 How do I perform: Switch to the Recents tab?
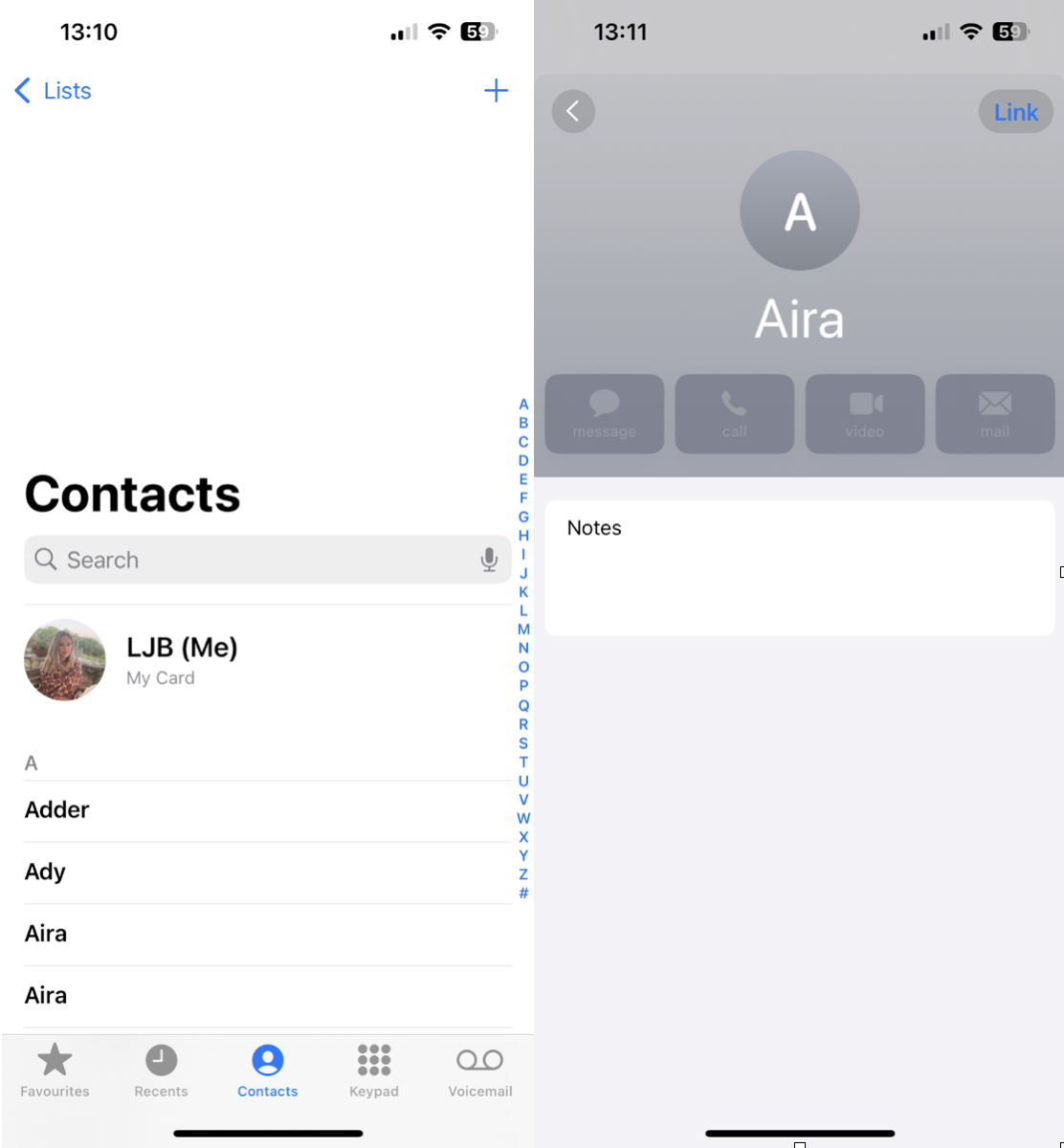coord(161,1071)
